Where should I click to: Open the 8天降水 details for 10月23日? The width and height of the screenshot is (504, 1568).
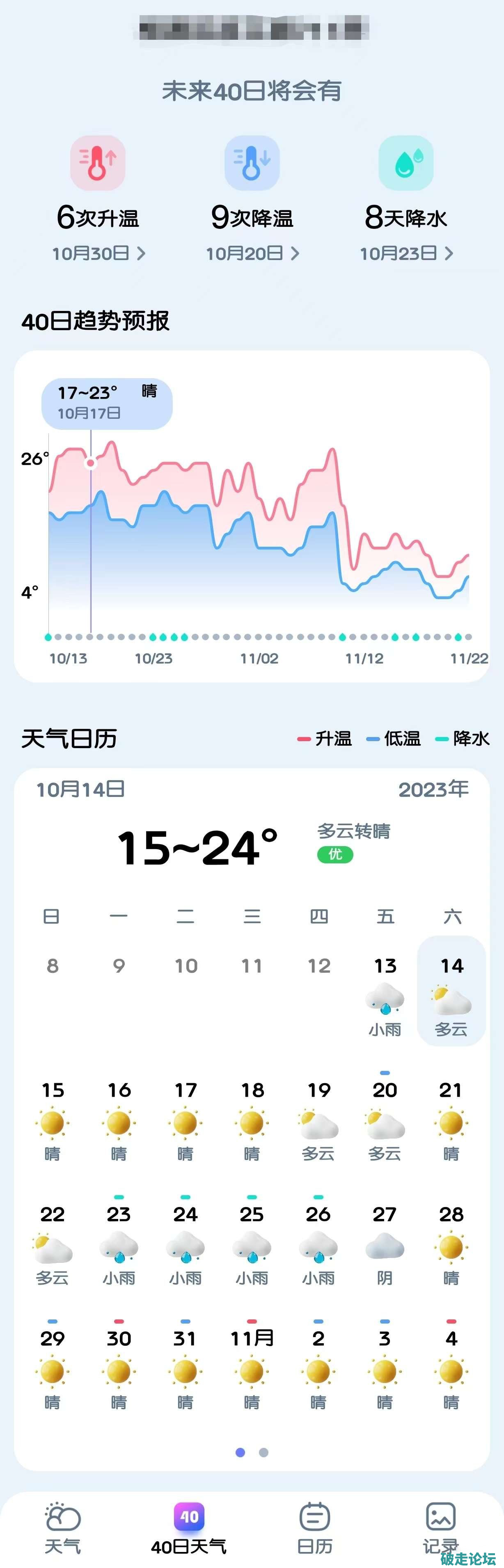[x=406, y=253]
